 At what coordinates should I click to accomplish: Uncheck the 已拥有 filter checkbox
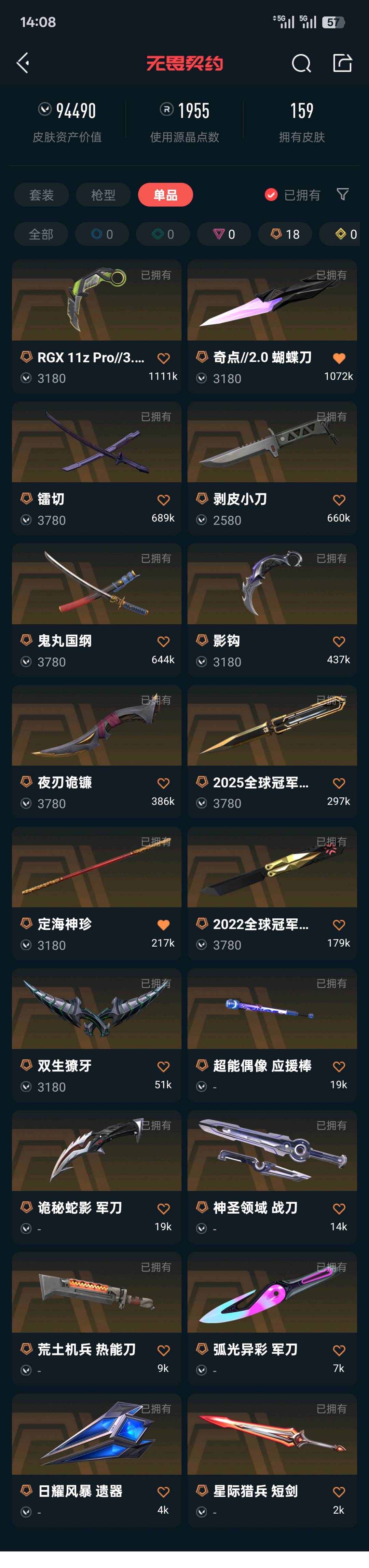272,195
